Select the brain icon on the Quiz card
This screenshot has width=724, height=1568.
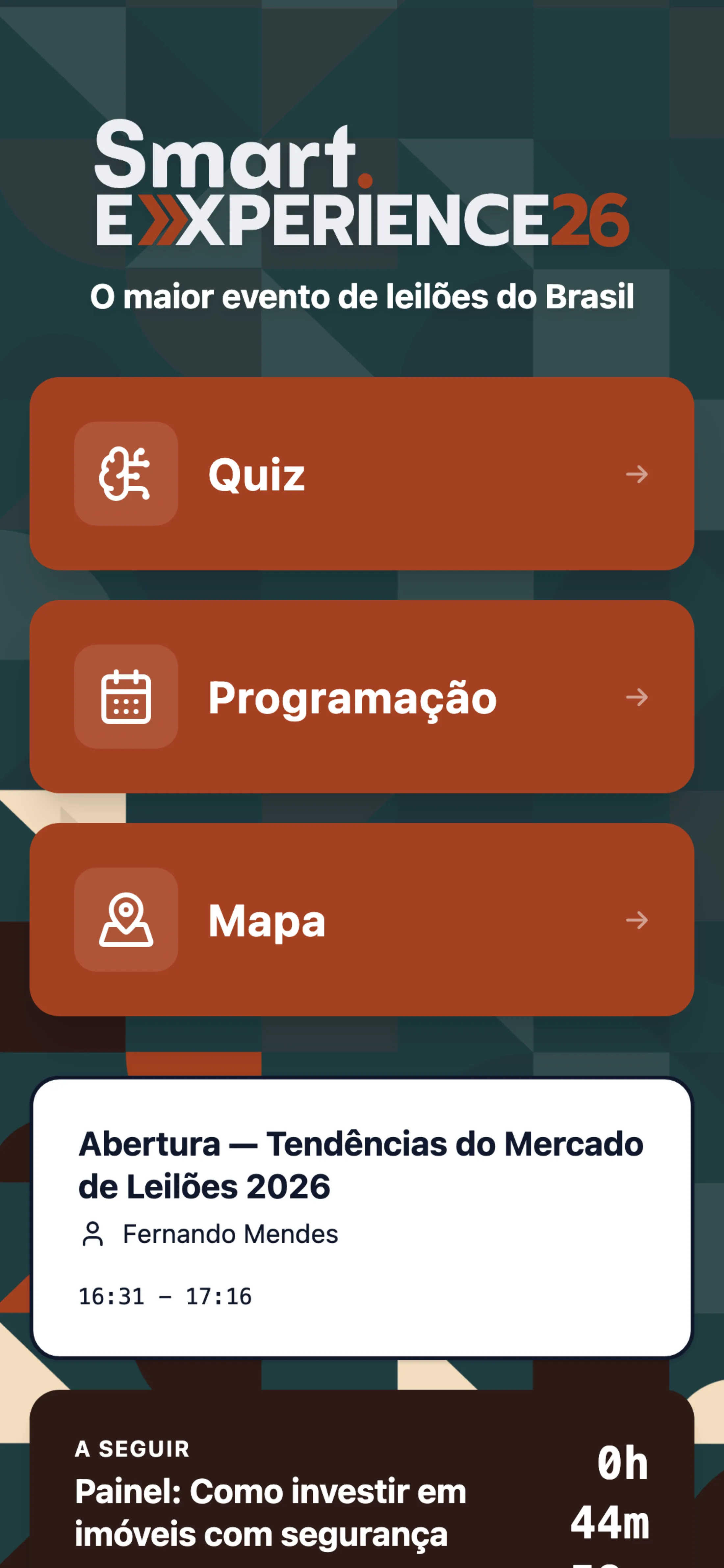[125, 475]
